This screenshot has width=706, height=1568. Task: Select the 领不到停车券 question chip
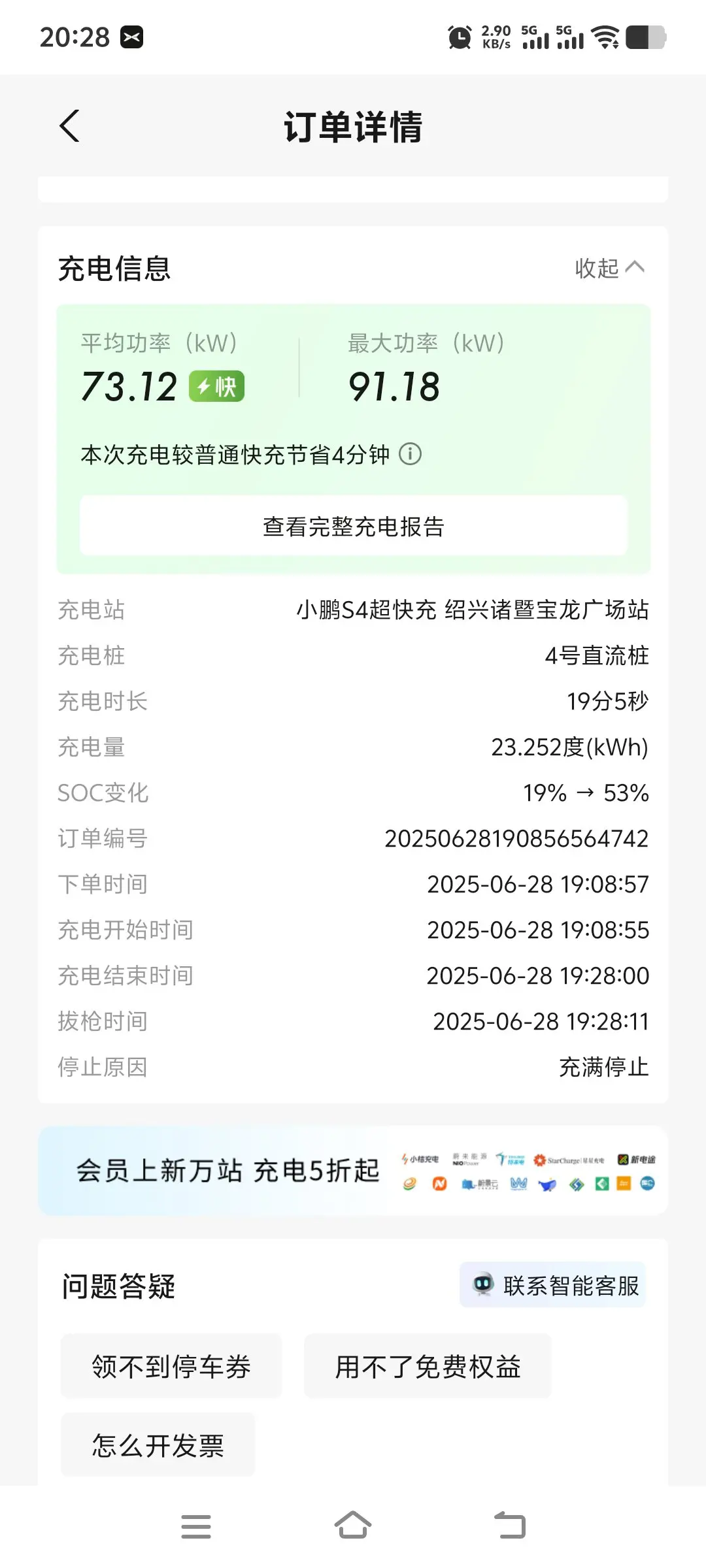click(x=171, y=1366)
